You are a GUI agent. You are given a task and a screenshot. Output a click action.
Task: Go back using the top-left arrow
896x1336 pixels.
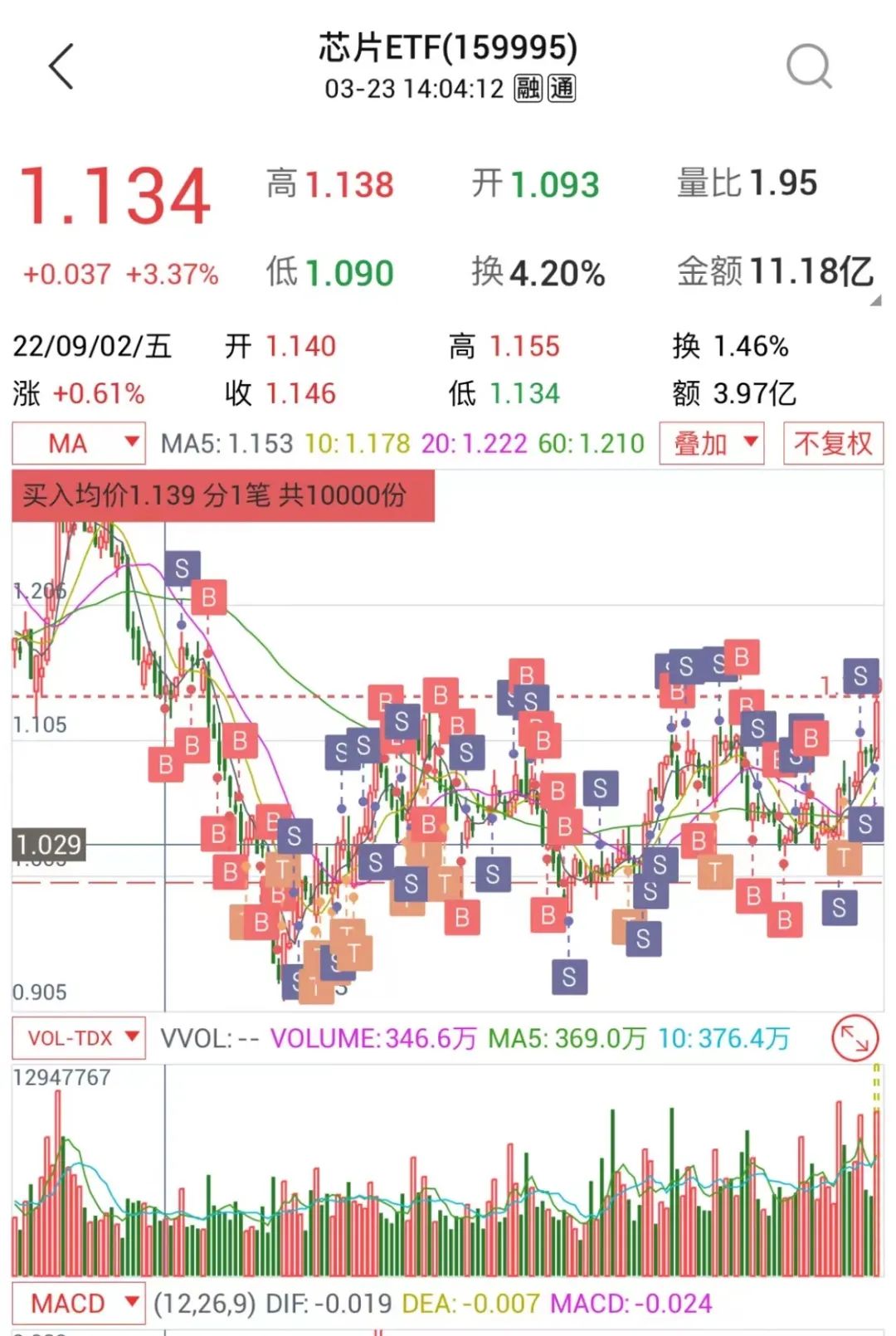[x=61, y=66]
